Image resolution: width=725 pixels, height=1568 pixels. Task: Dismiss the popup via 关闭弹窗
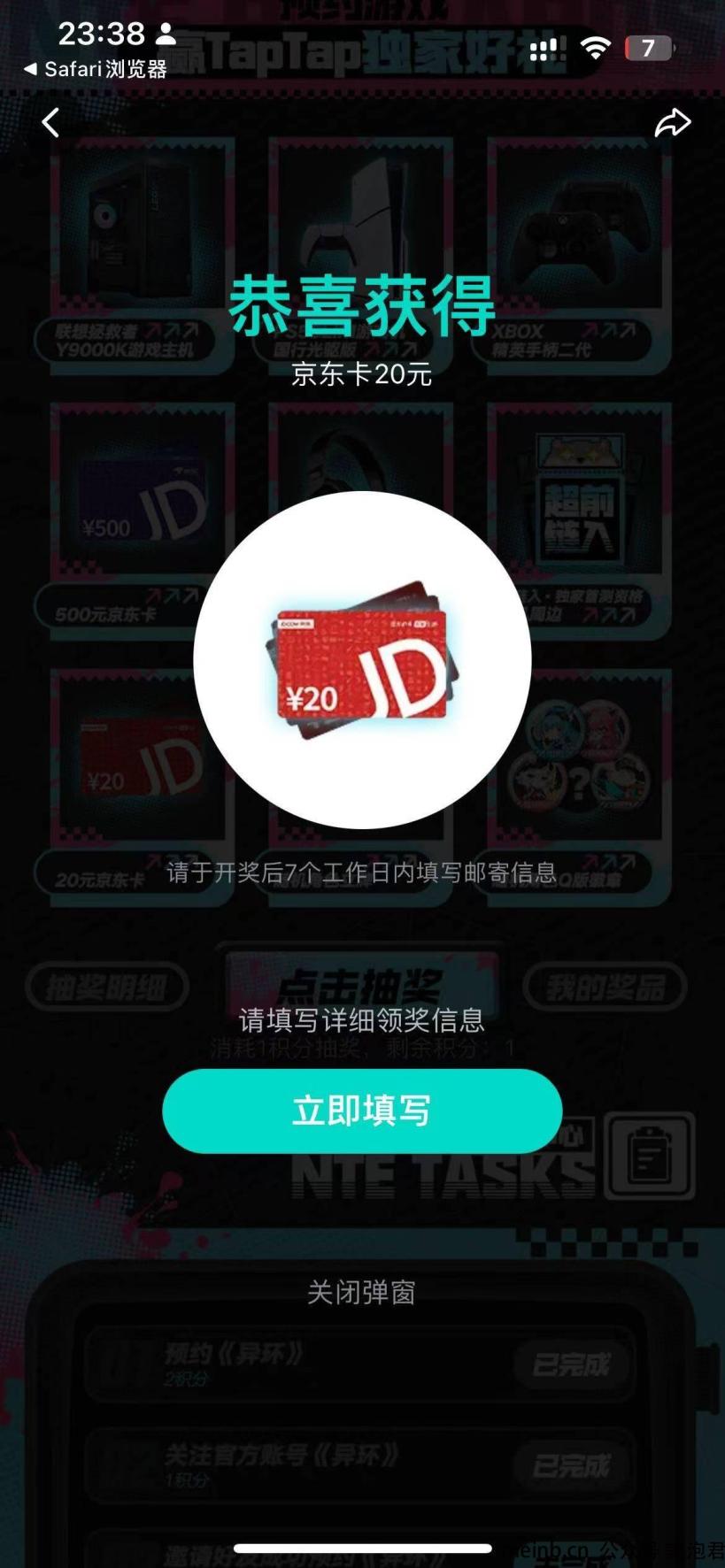point(361,1293)
